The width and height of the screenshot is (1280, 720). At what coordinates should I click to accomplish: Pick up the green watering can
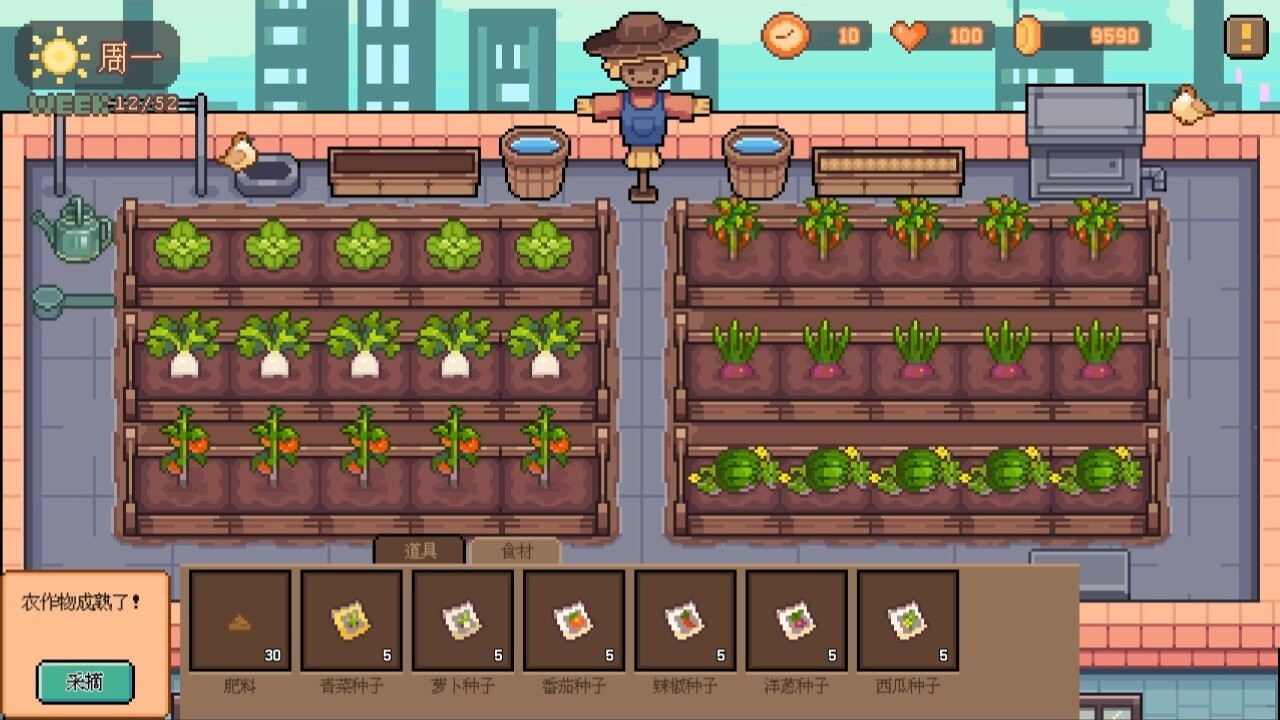(x=74, y=230)
